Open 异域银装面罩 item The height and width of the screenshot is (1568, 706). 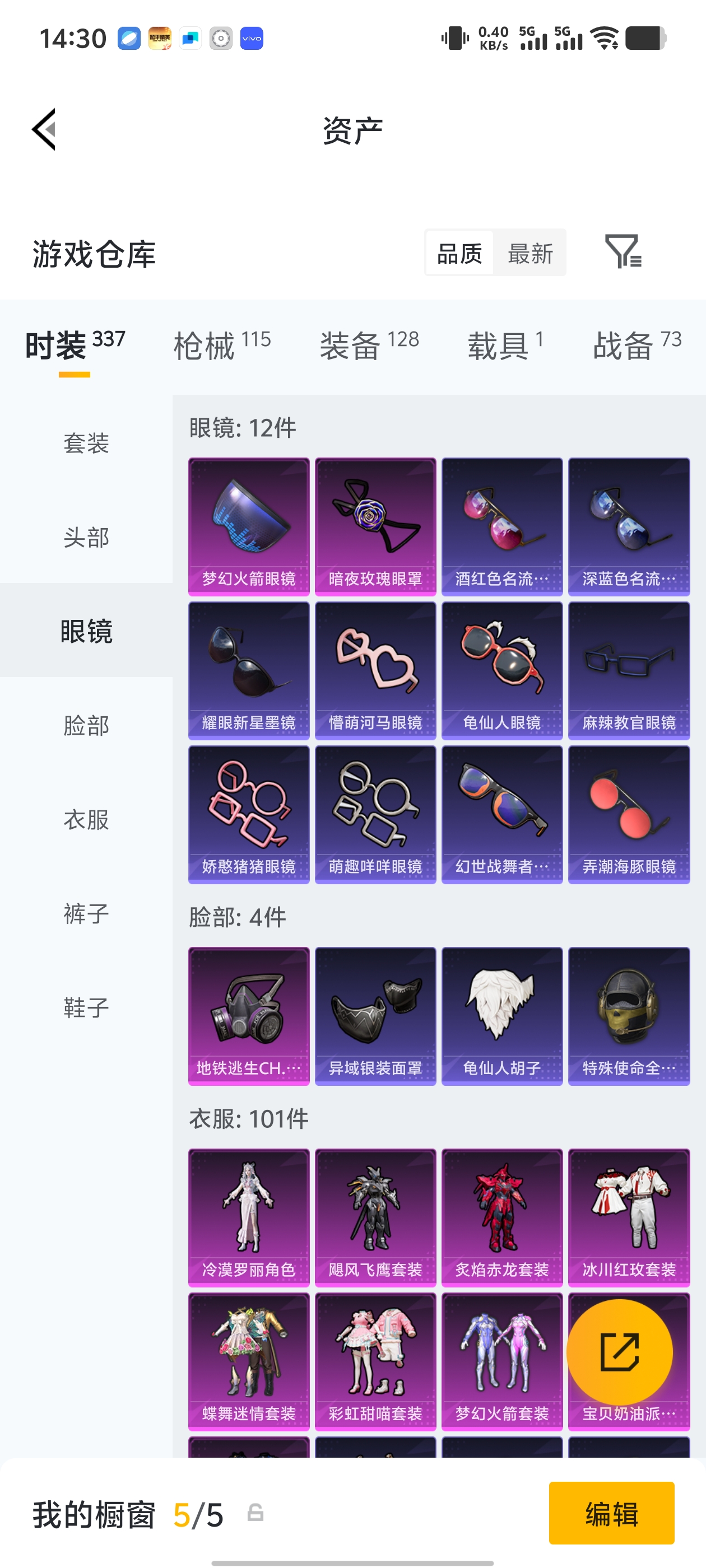pos(375,1015)
